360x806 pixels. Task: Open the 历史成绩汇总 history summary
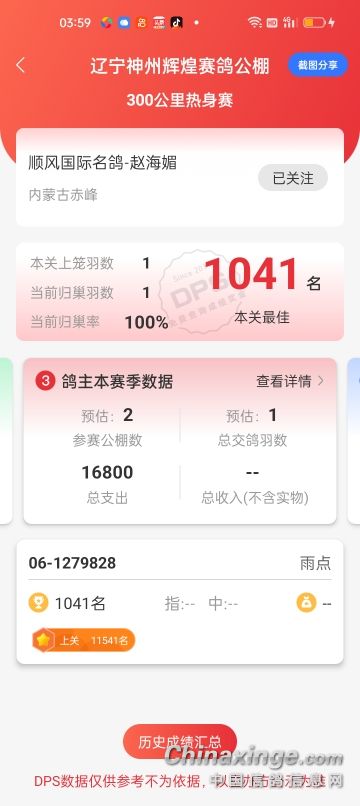tap(180, 742)
